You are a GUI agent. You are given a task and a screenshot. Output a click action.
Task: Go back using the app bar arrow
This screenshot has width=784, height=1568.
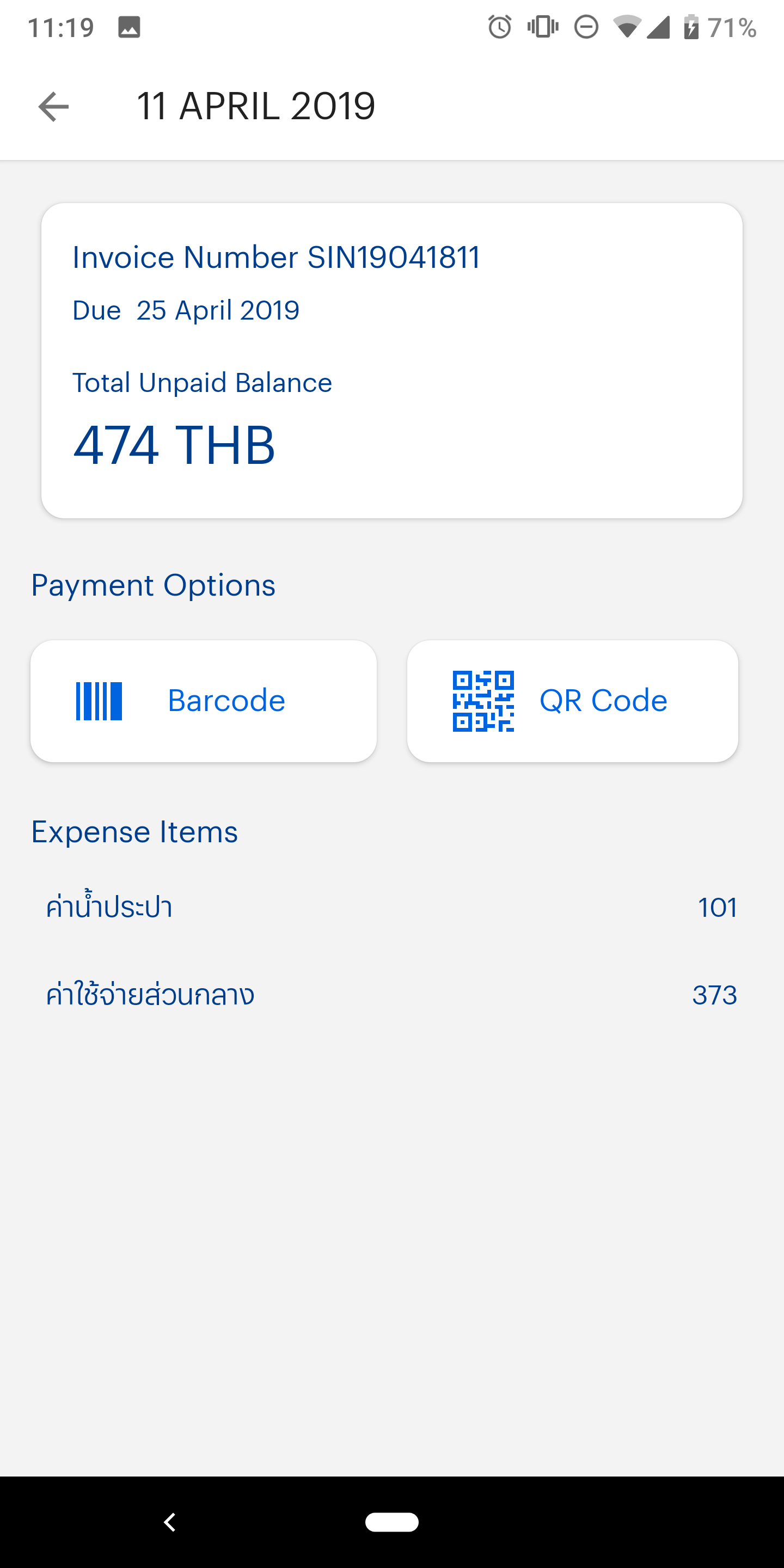click(53, 107)
